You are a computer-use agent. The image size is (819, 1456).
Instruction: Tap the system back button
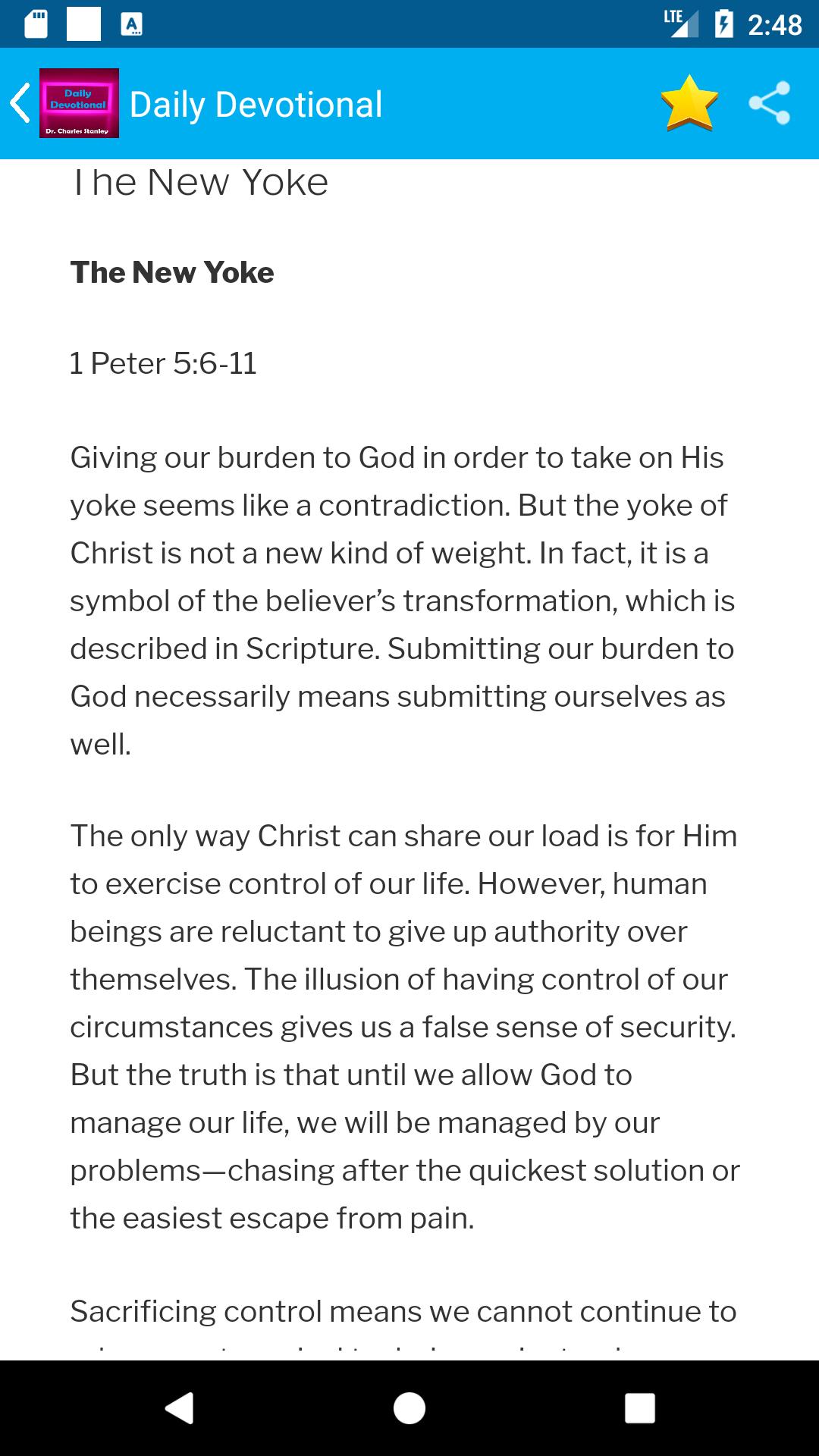click(180, 1408)
